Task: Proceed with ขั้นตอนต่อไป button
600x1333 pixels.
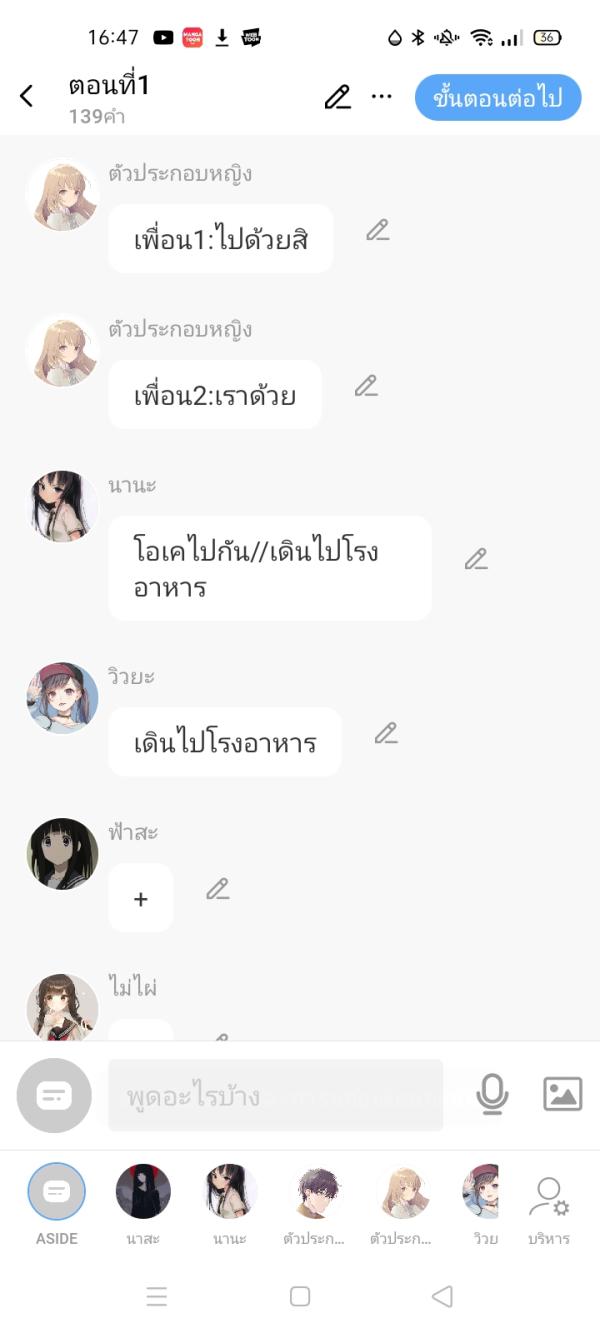Action: [498, 97]
